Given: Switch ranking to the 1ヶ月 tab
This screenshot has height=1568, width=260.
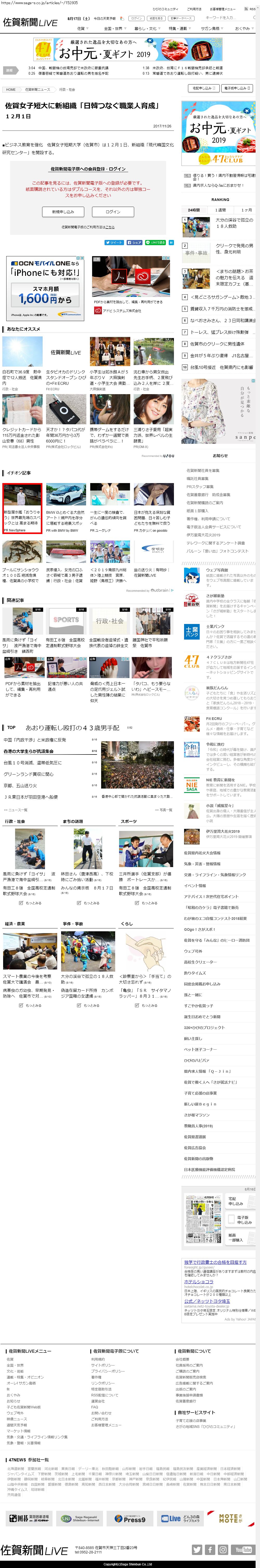Looking at the screenshot, I should [246, 210].
